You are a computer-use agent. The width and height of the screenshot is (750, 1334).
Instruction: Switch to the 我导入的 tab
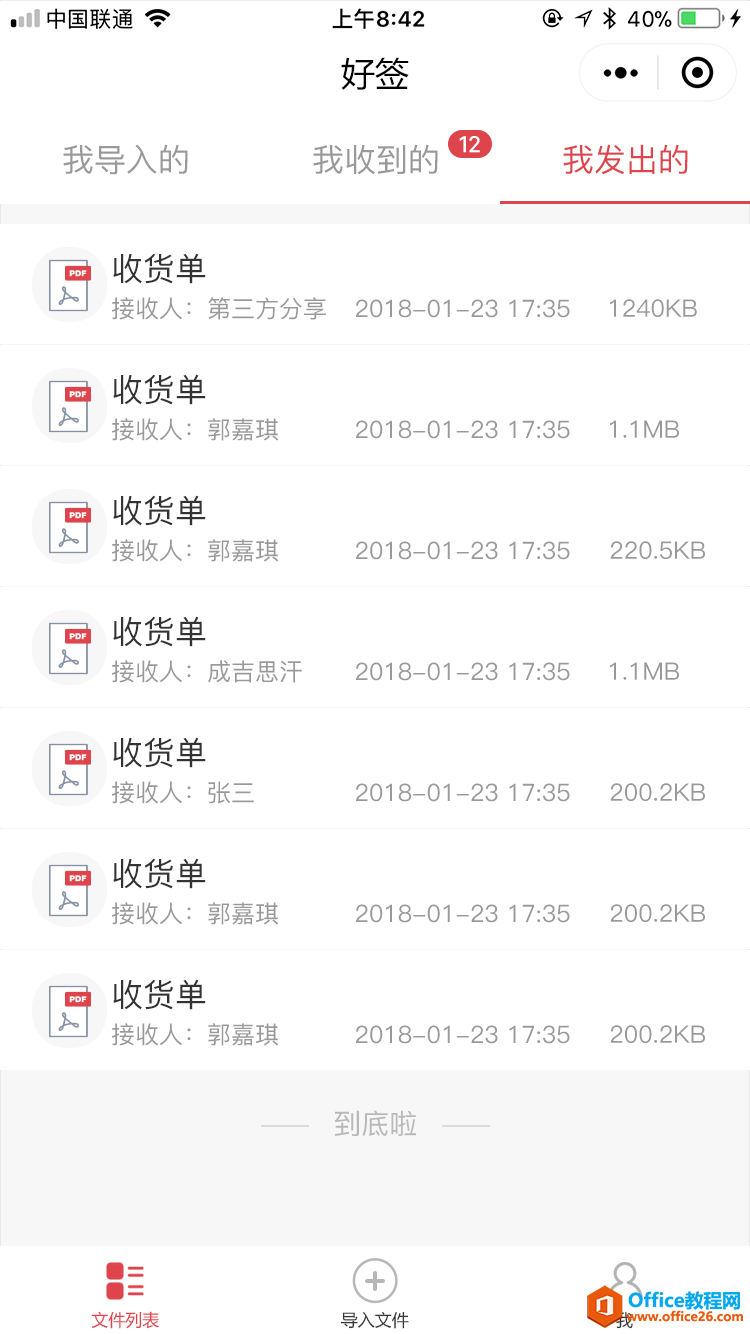pyautogui.click(x=126, y=160)
